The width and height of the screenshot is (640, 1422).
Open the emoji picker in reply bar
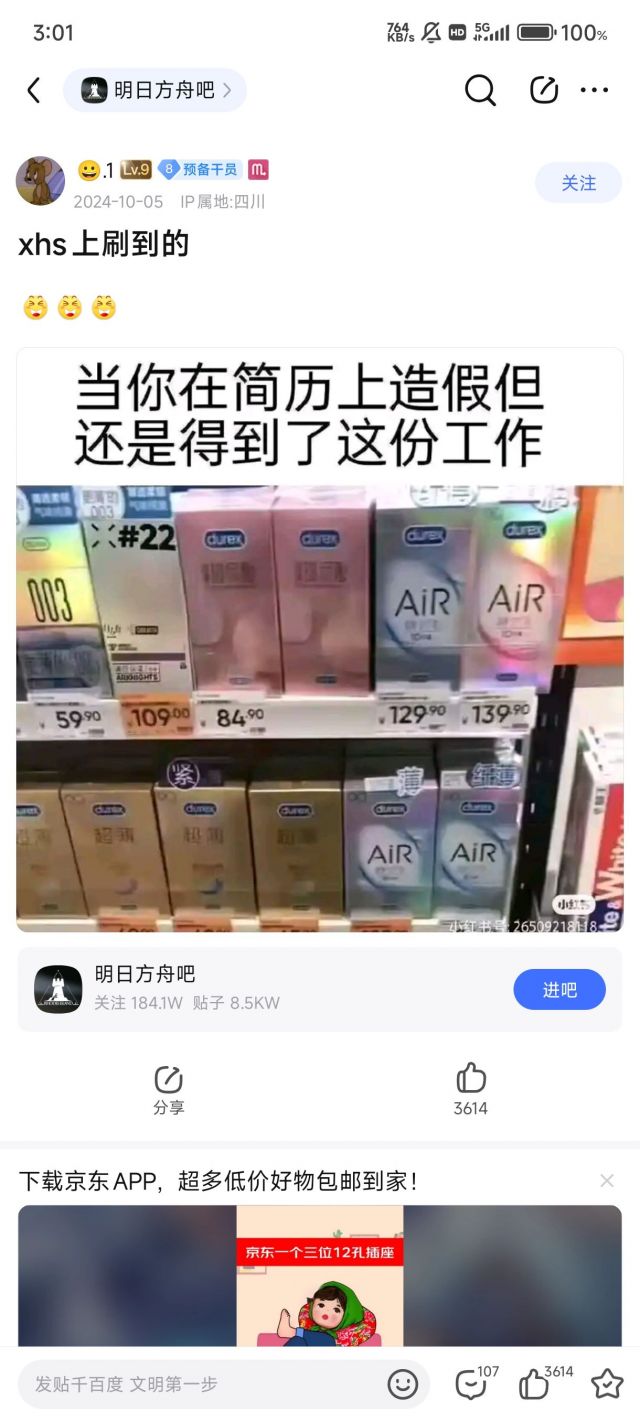(x=403, y=1384)
